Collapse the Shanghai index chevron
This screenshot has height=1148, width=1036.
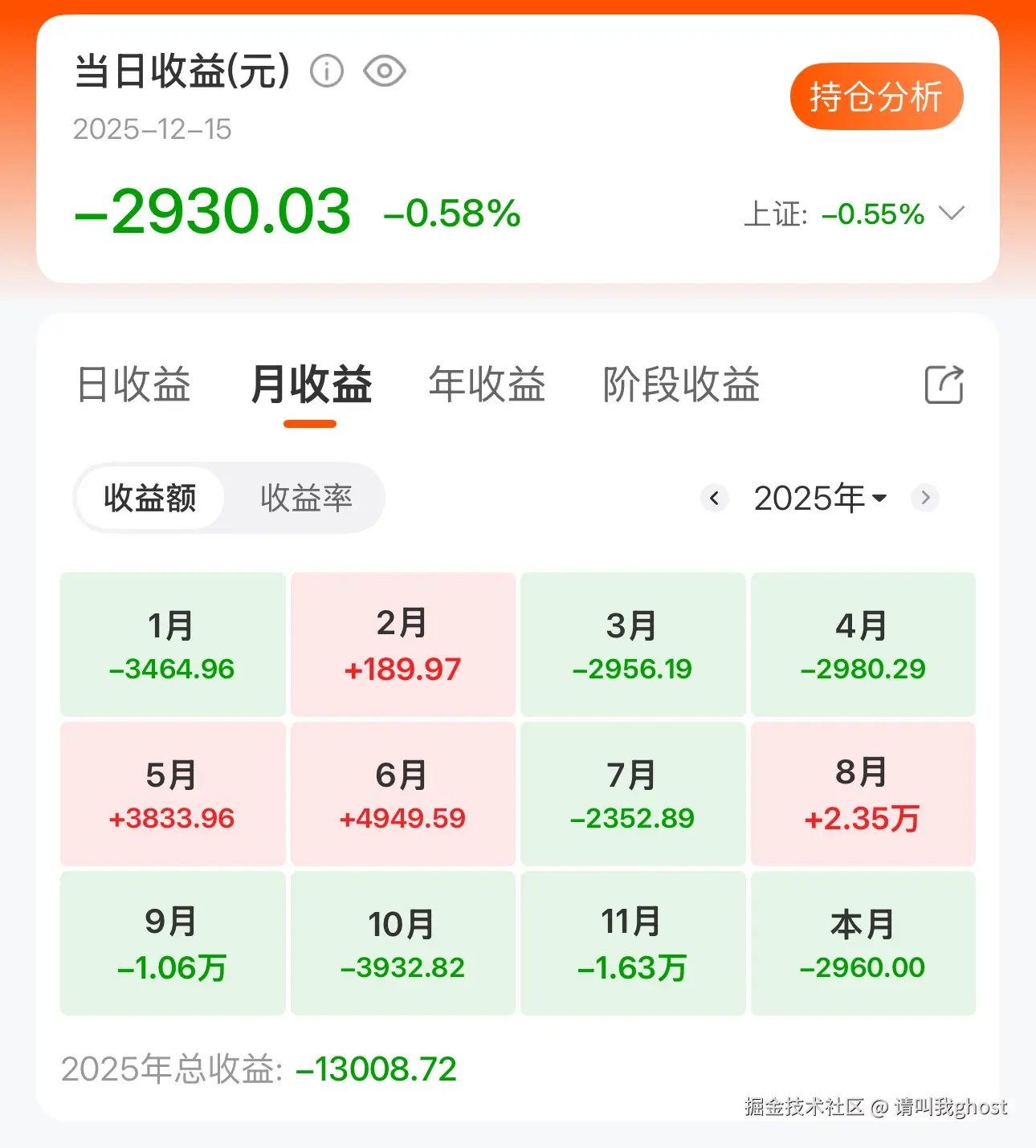click(951, 214)
